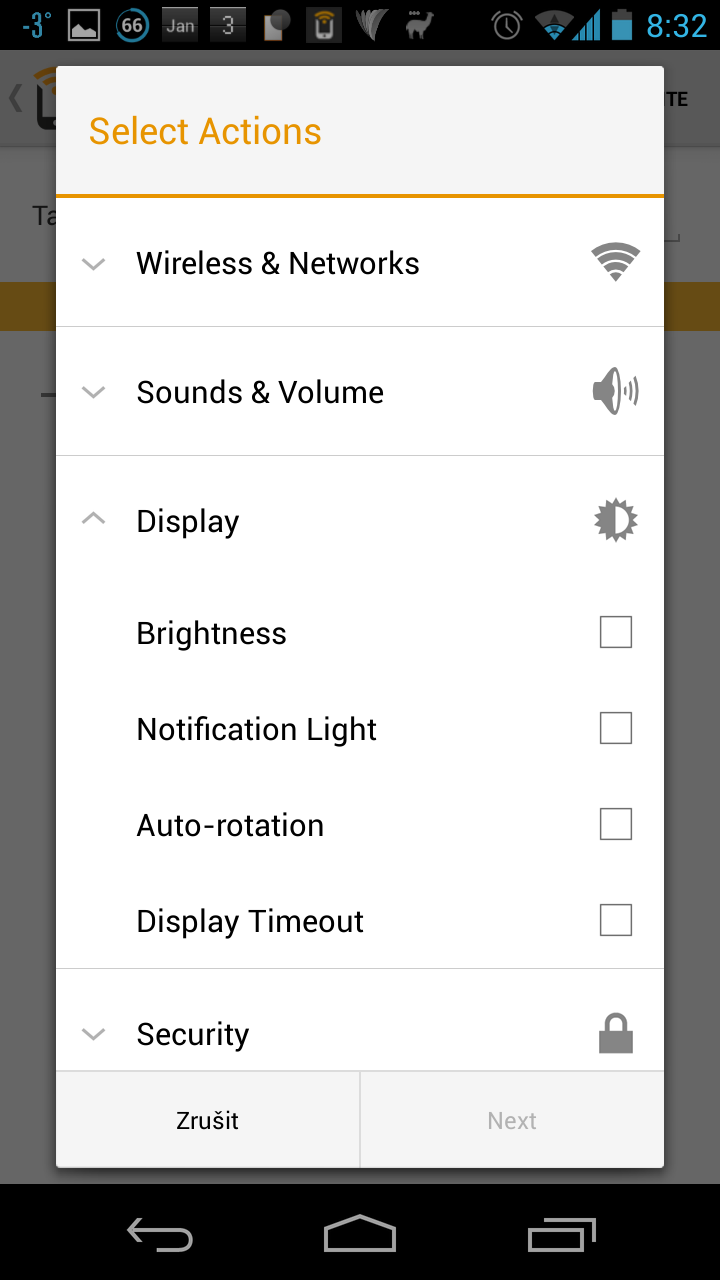
Task: Expand the Wireless & Networks section
Action: [360, 263]
